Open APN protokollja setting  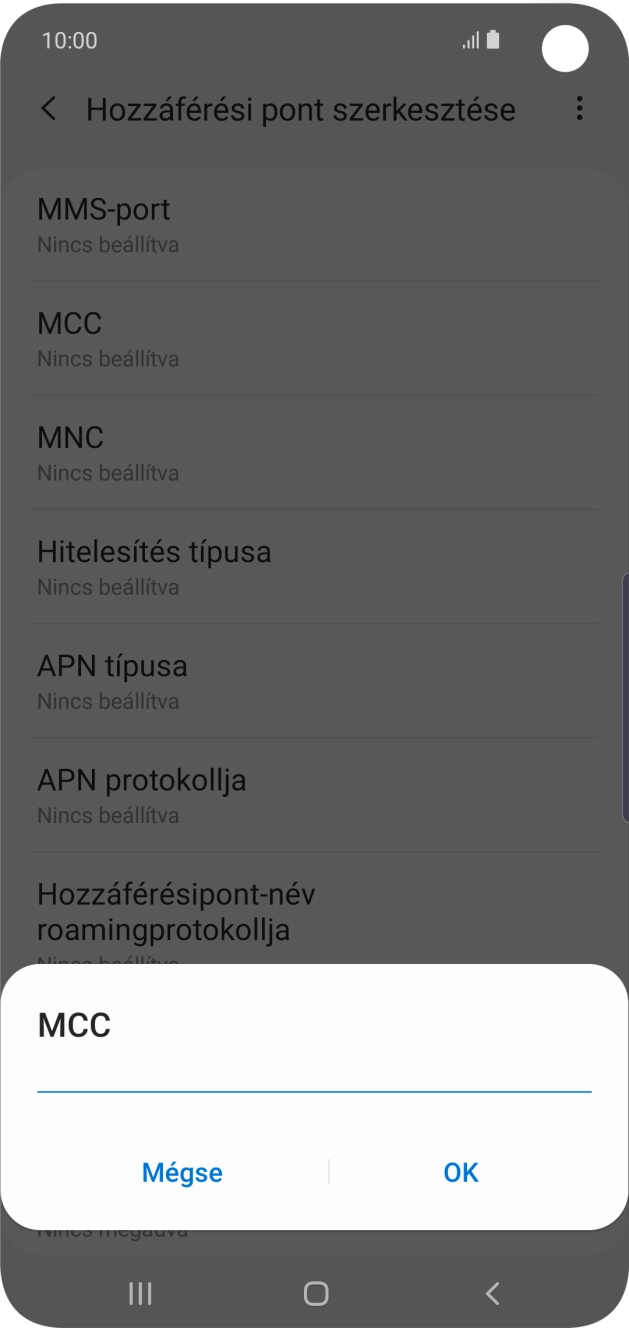(x=314, y=795)
